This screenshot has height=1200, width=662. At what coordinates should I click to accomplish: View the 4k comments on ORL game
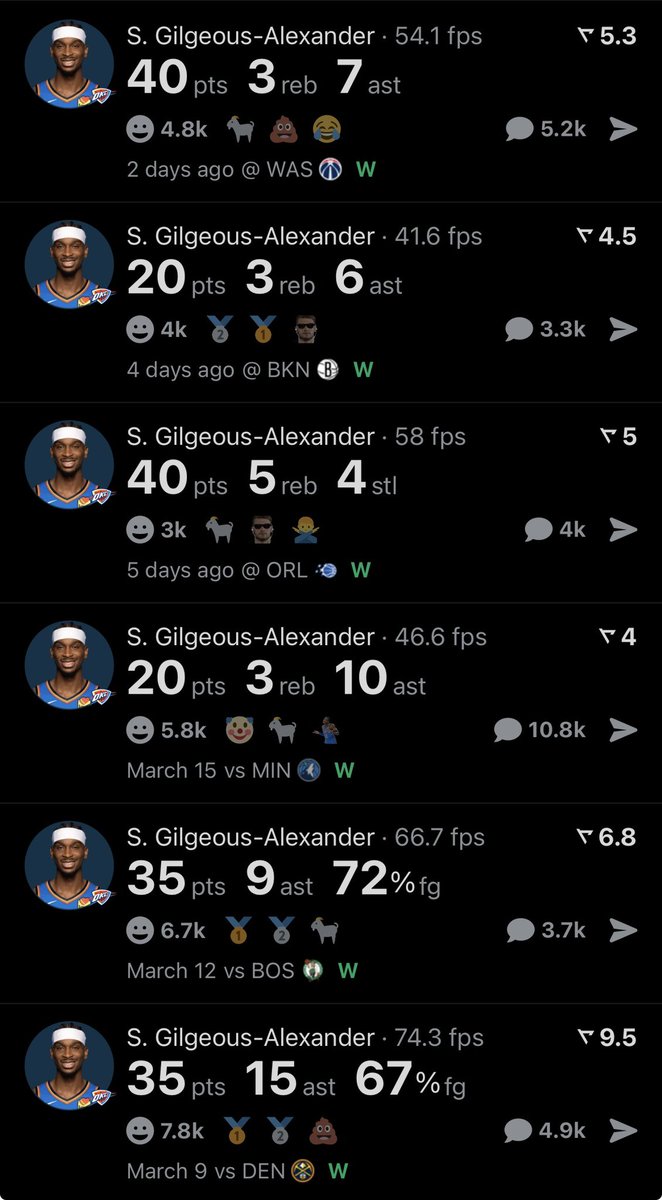coord(555,530)
